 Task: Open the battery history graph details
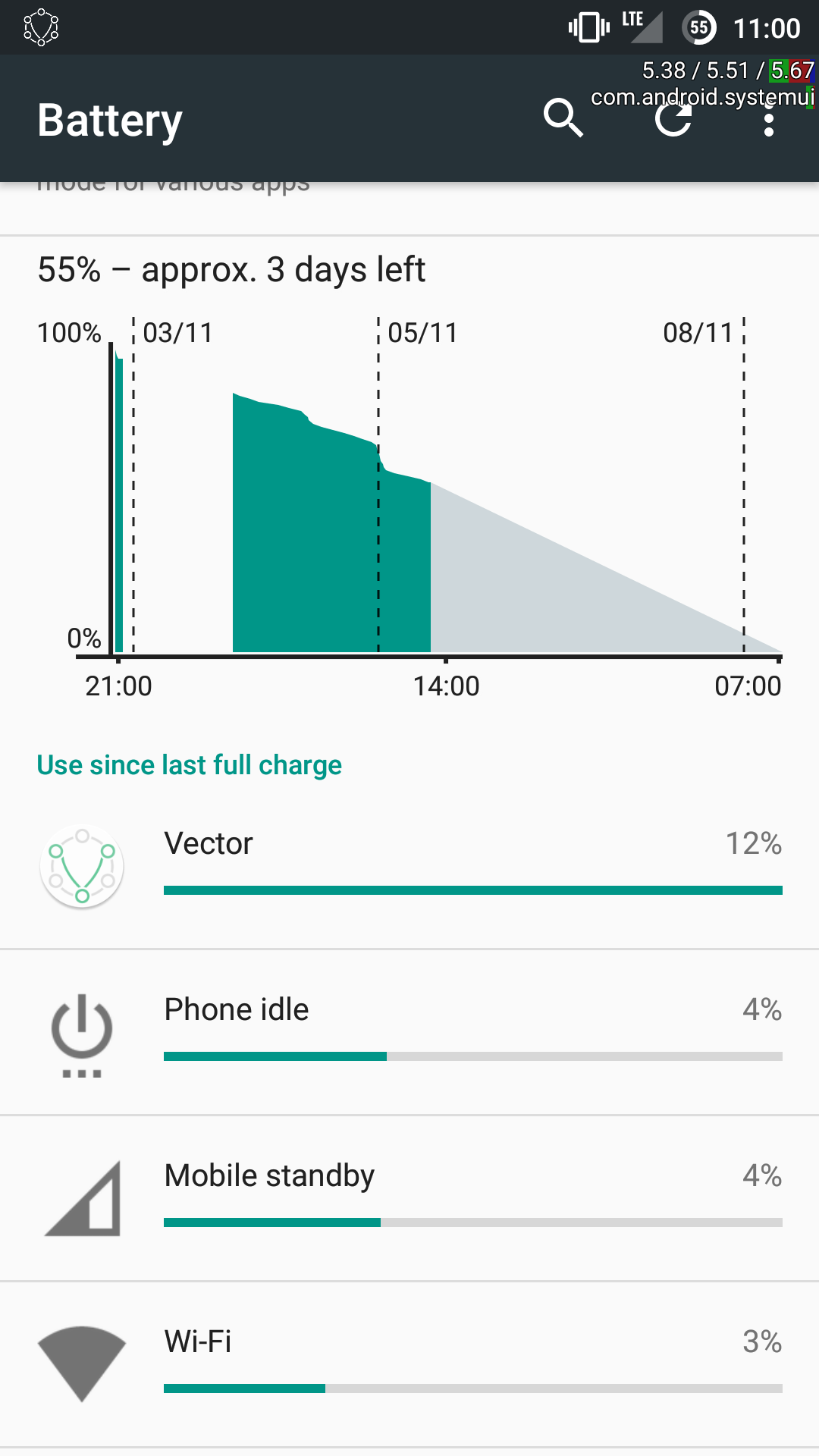(x=409, y=485)
